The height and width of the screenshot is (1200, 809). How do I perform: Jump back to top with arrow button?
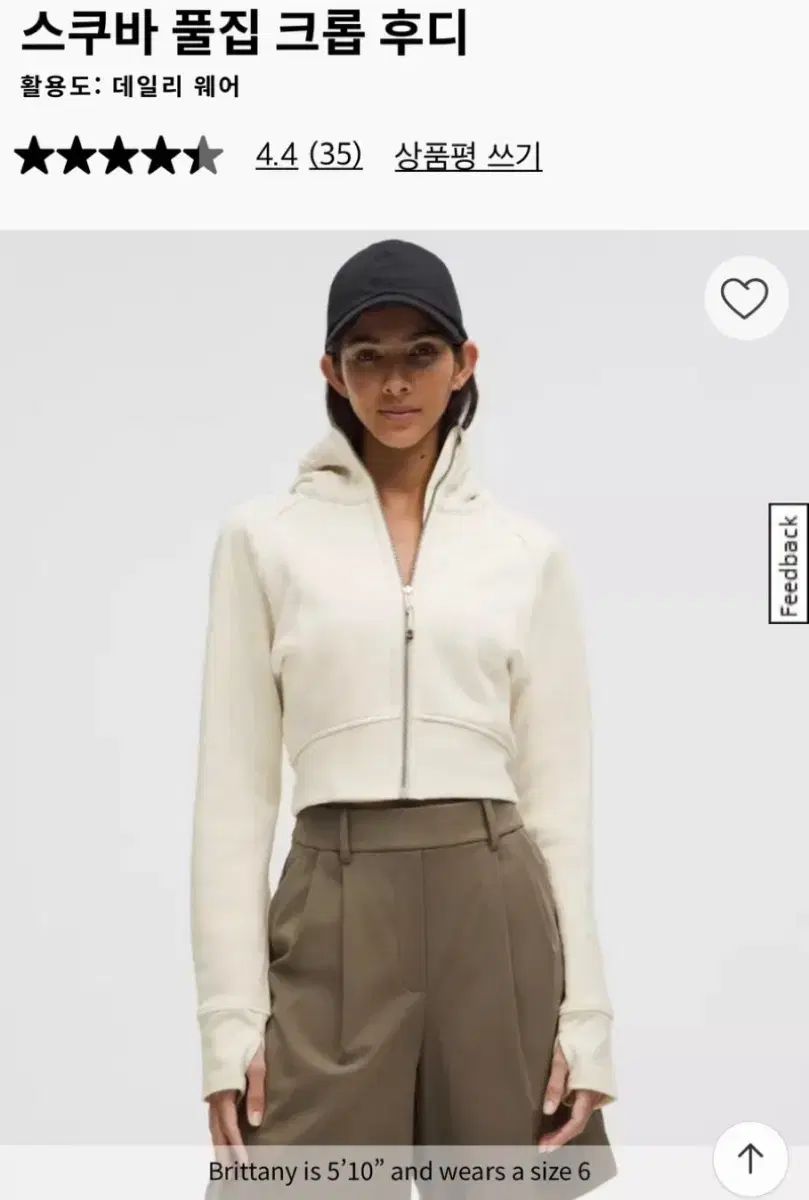[750, 1158]
